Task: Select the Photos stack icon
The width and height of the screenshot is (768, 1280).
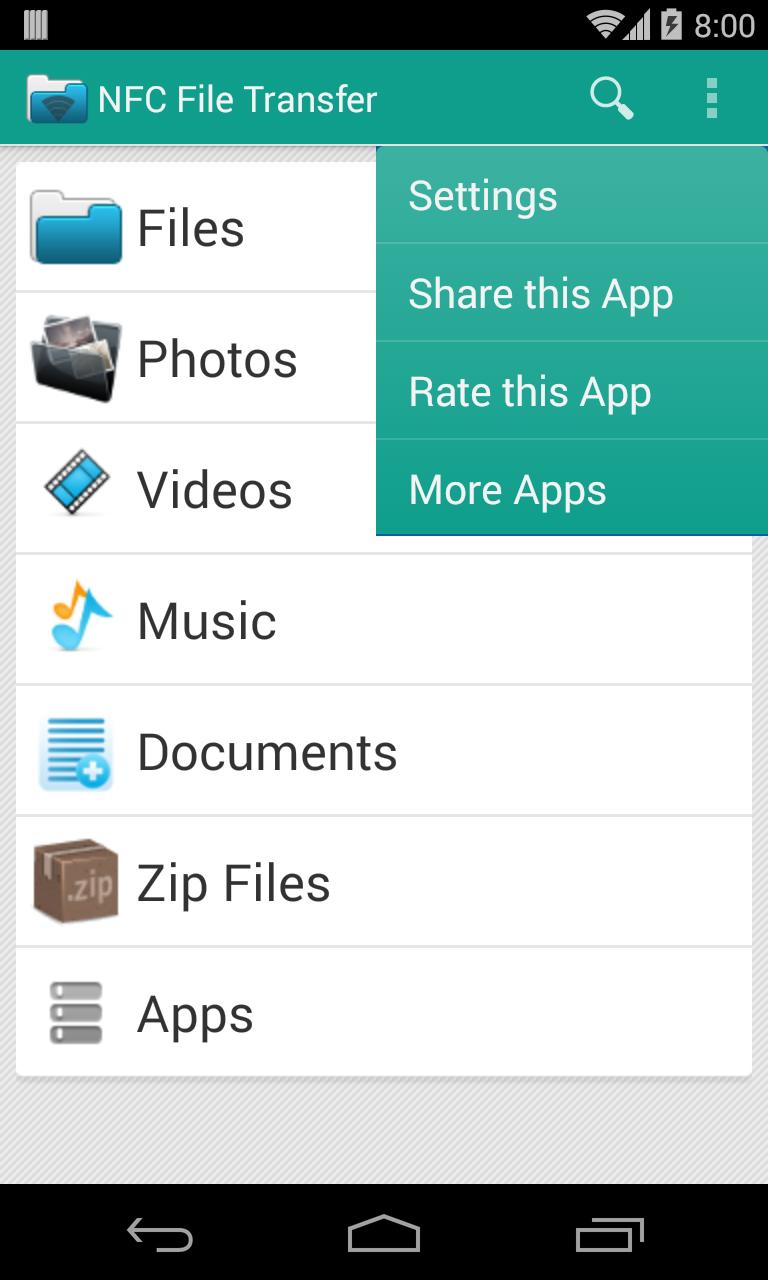Action: coord(74,358)
